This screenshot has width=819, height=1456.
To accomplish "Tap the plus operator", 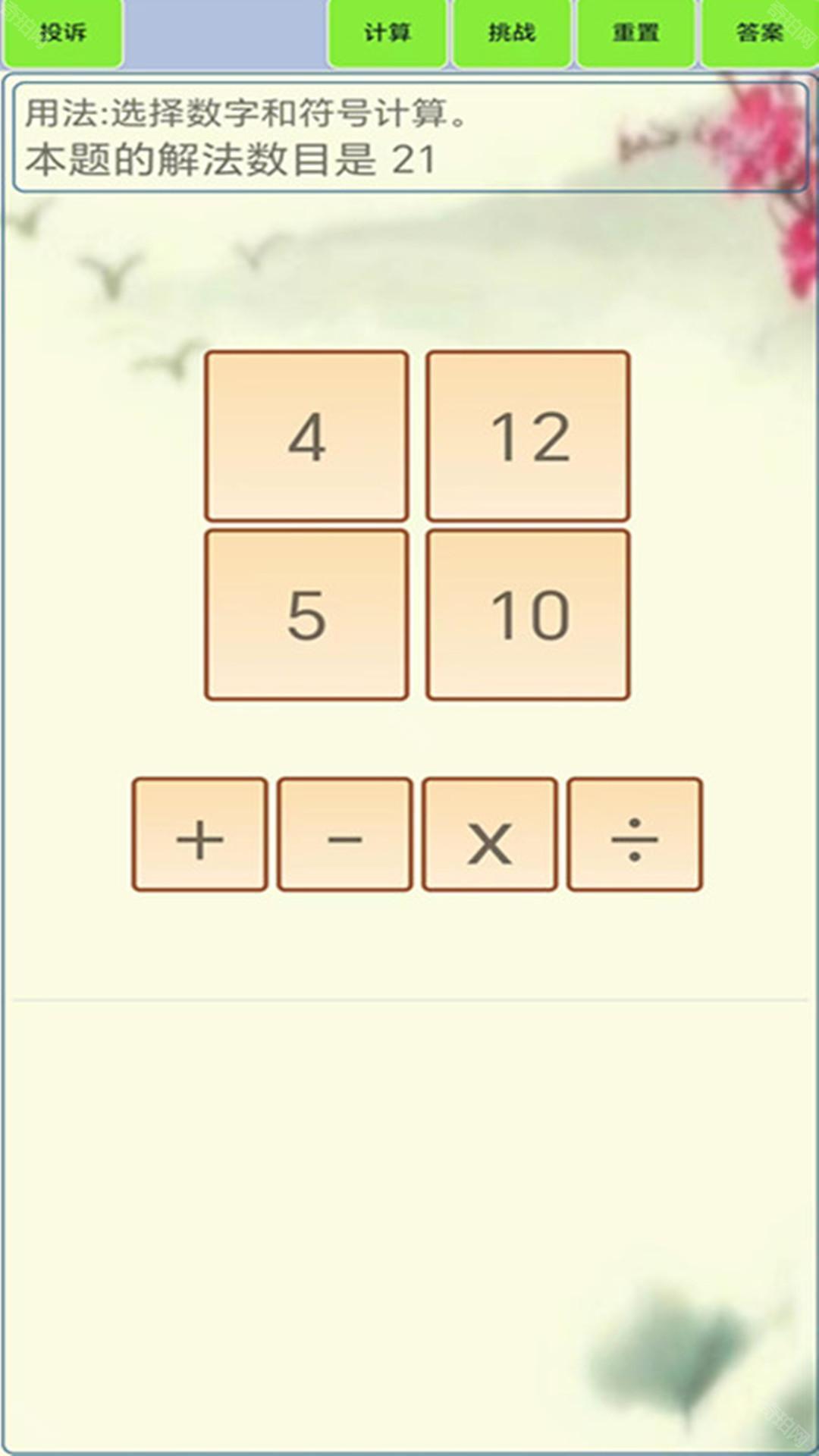I will [x=199, y=834].
